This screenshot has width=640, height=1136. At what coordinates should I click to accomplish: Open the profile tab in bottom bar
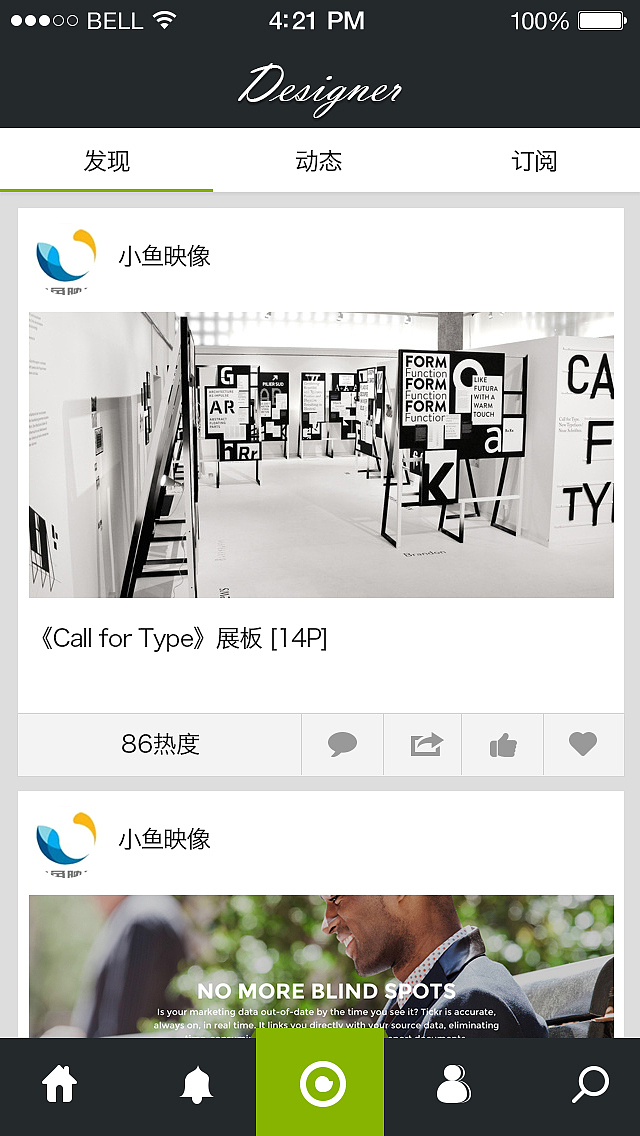453,1085
